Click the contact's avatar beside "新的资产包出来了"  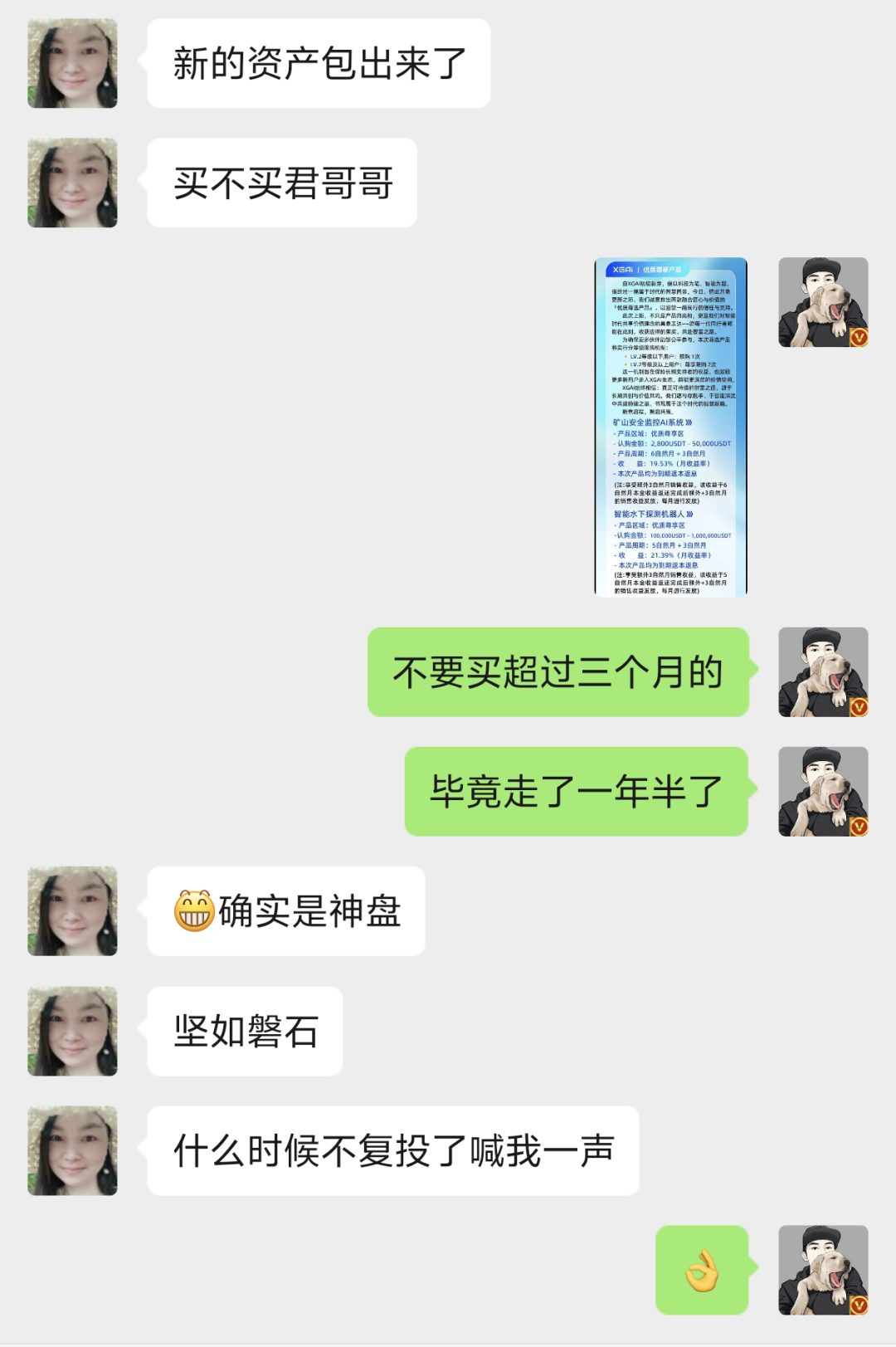pyautogui.click(x=72, y=62)
